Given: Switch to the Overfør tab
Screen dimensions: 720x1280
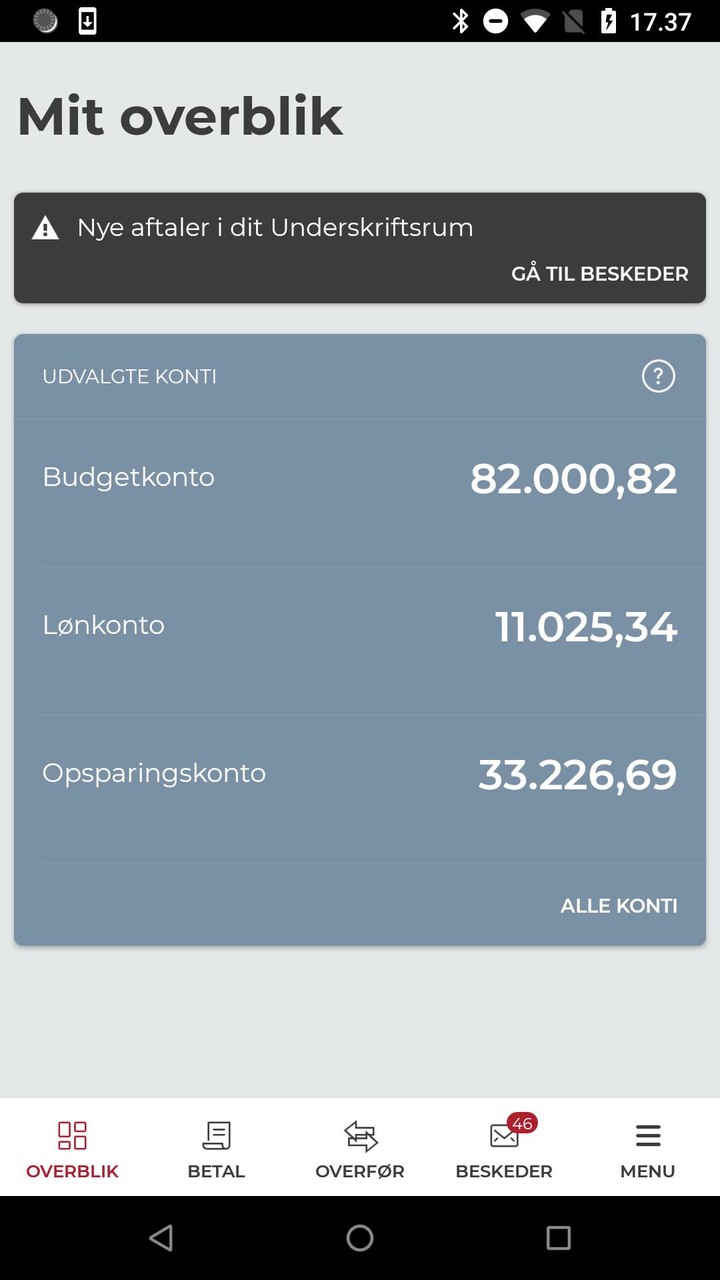Looking at the screenshot, I should click(x=360, y=1148).
